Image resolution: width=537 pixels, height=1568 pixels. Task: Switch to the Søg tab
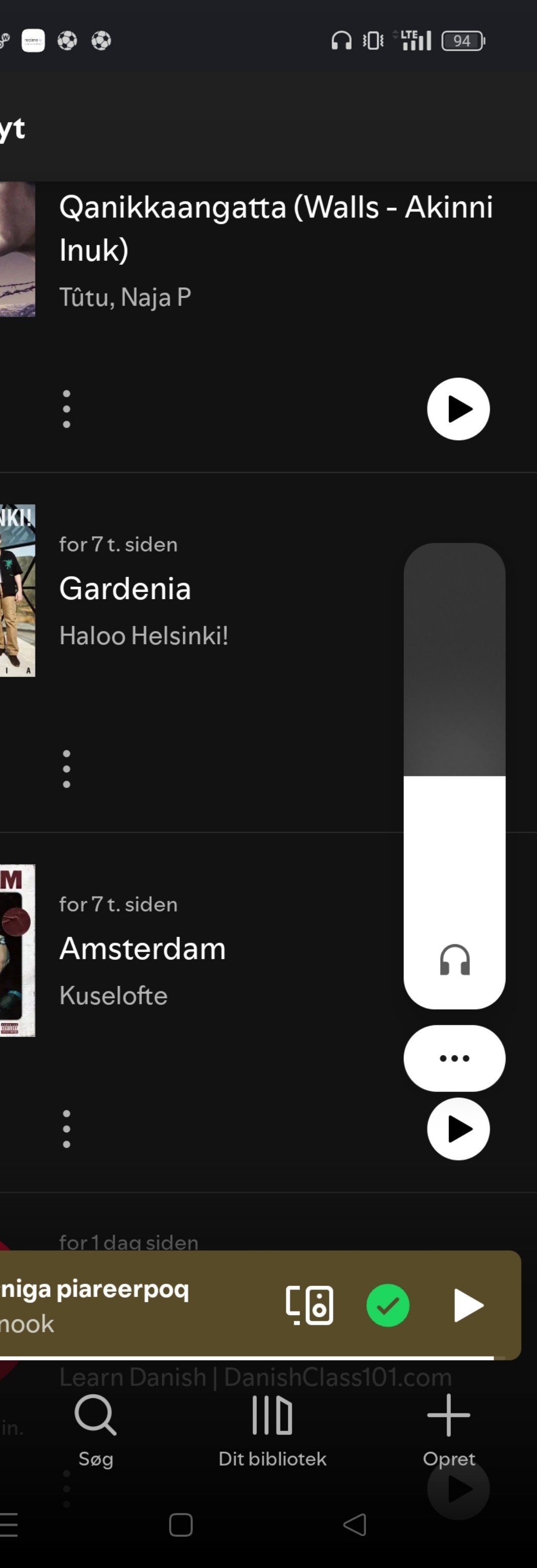95,1431
